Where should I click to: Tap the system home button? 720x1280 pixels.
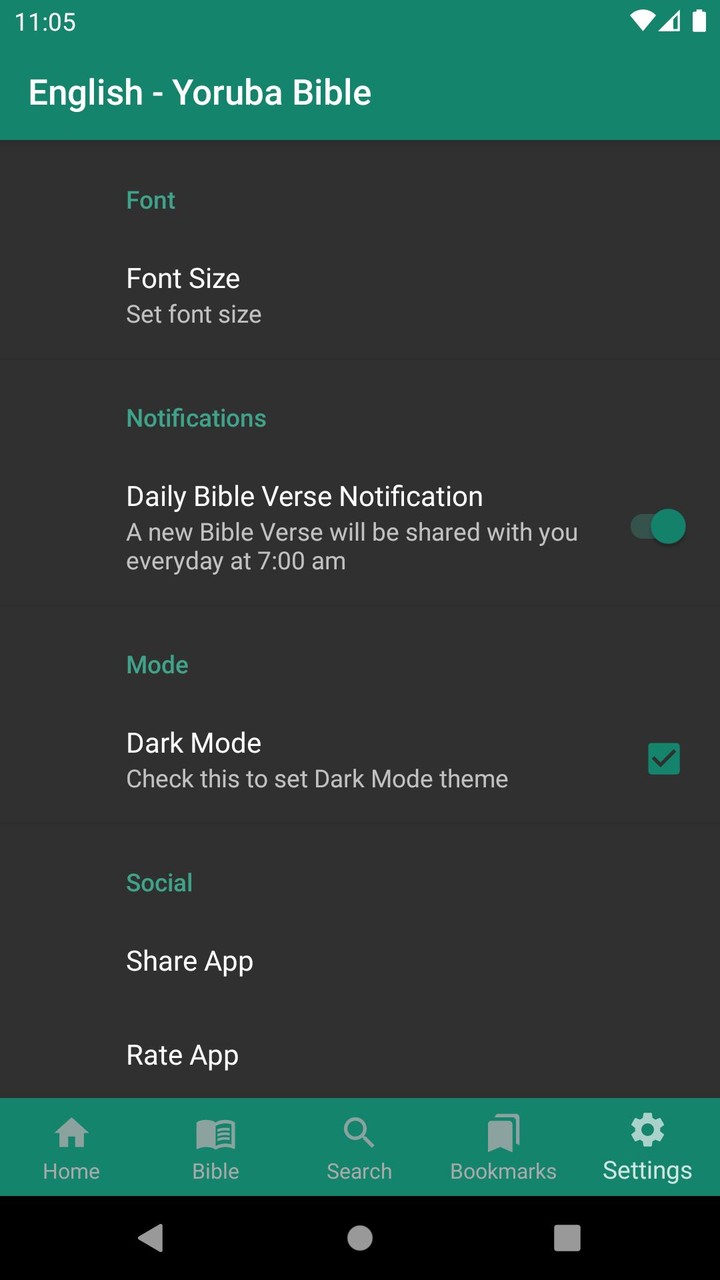tap(360, 1238)
